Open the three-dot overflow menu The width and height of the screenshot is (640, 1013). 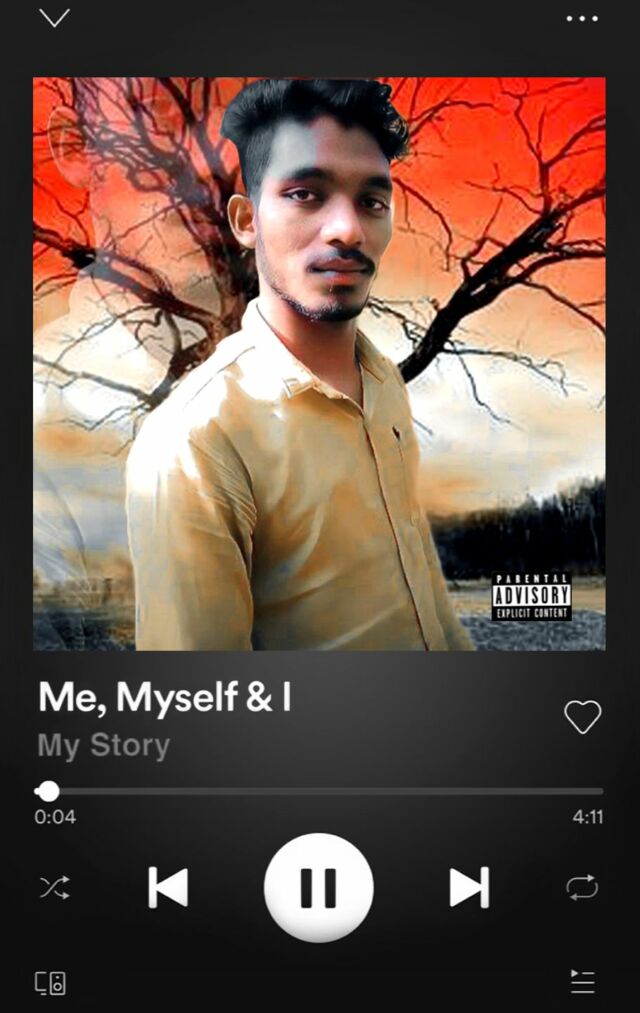581,18
